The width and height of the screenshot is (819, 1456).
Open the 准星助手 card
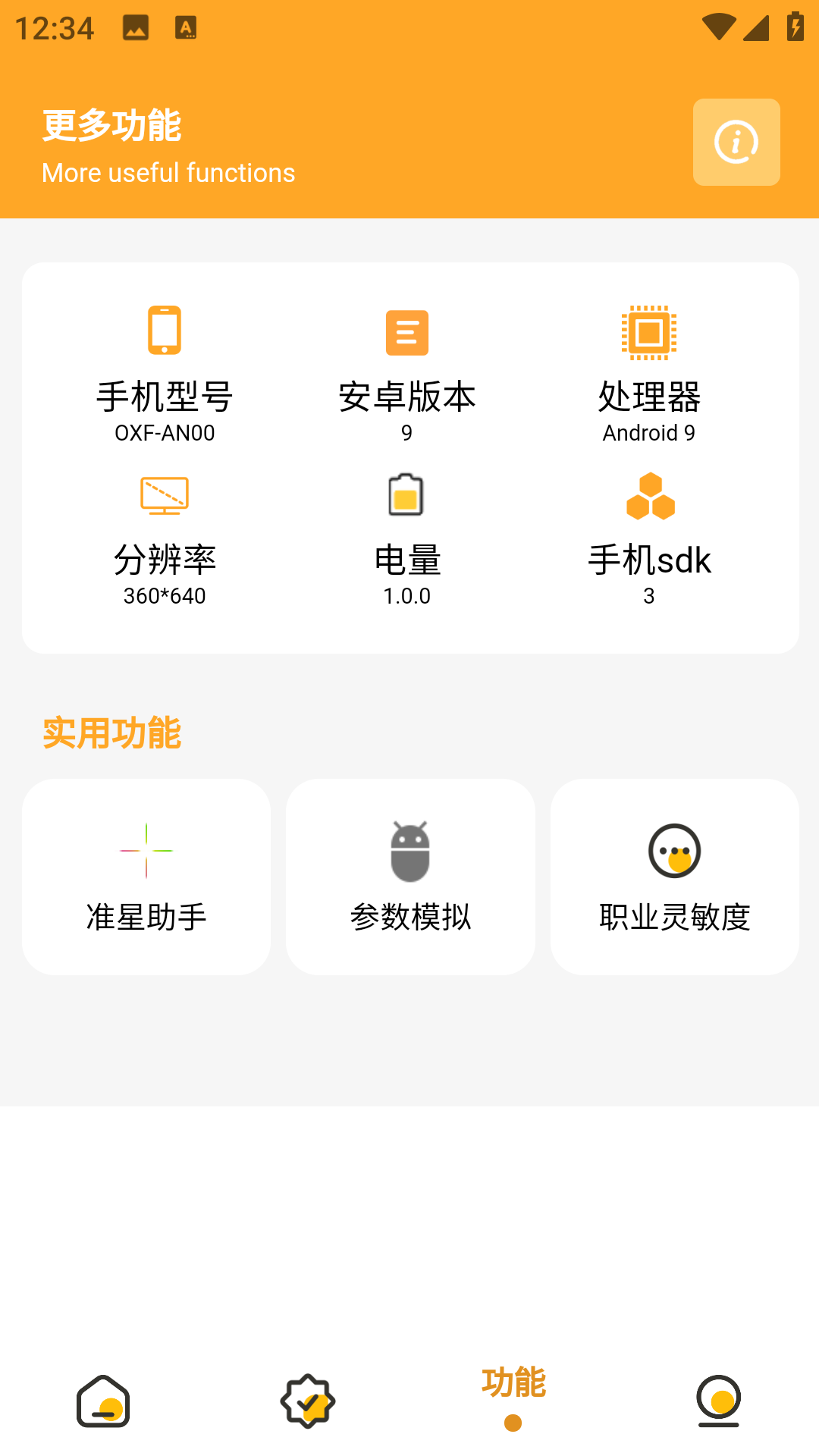click(146, 877)
